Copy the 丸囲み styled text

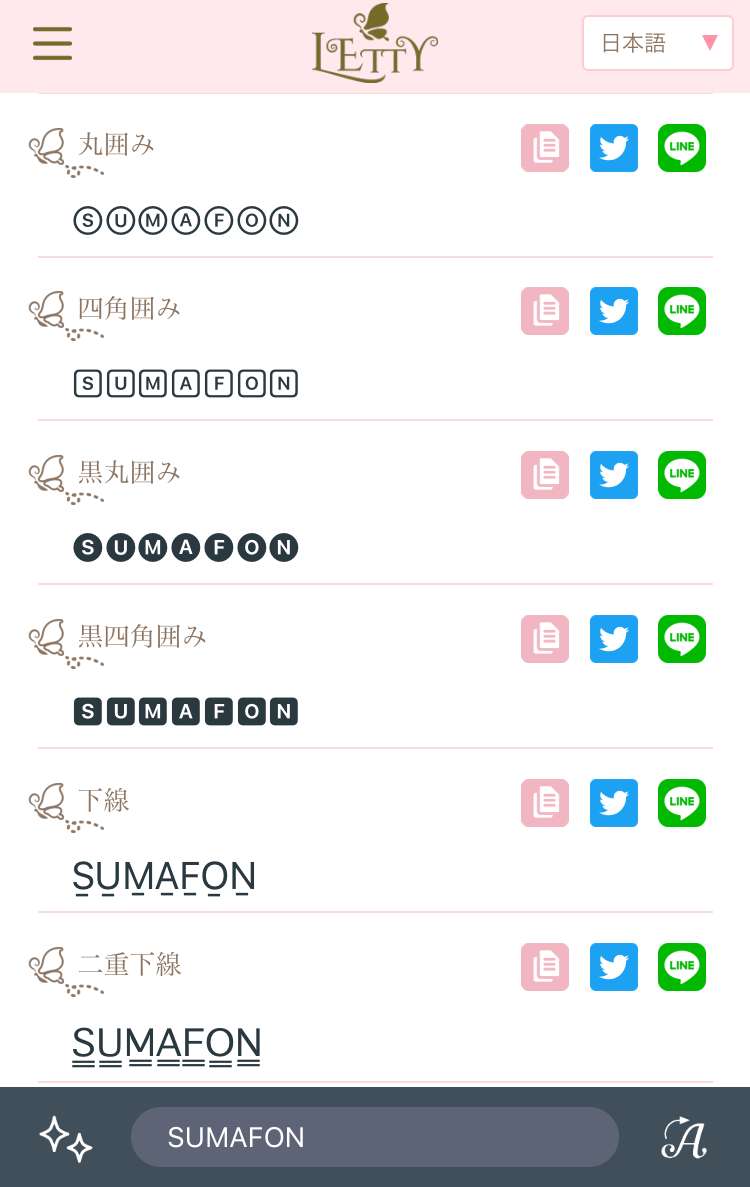click(x=545, y=148)
